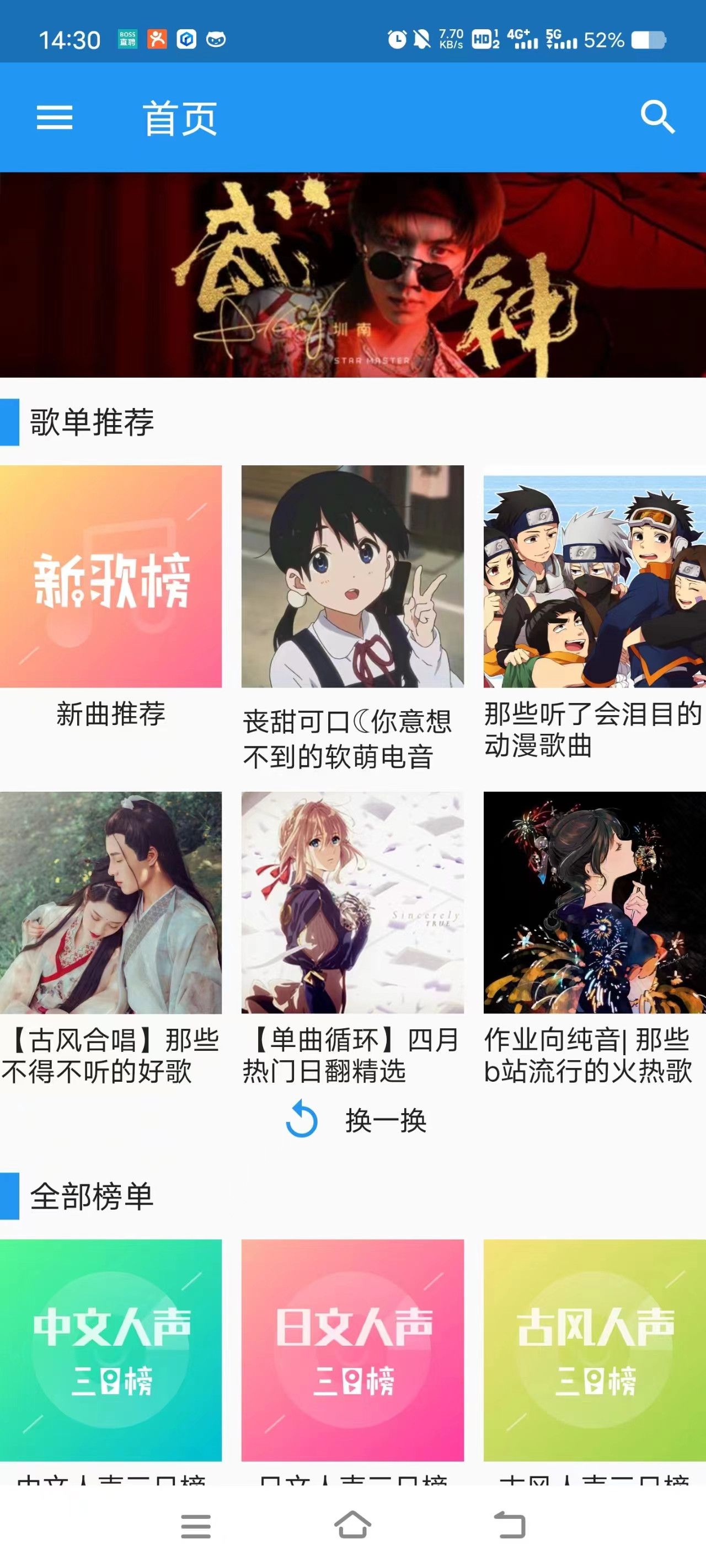Open the search icon in app bar
Screen dimensions: 706x1568
pyautogui.click(x=657, y=116)
